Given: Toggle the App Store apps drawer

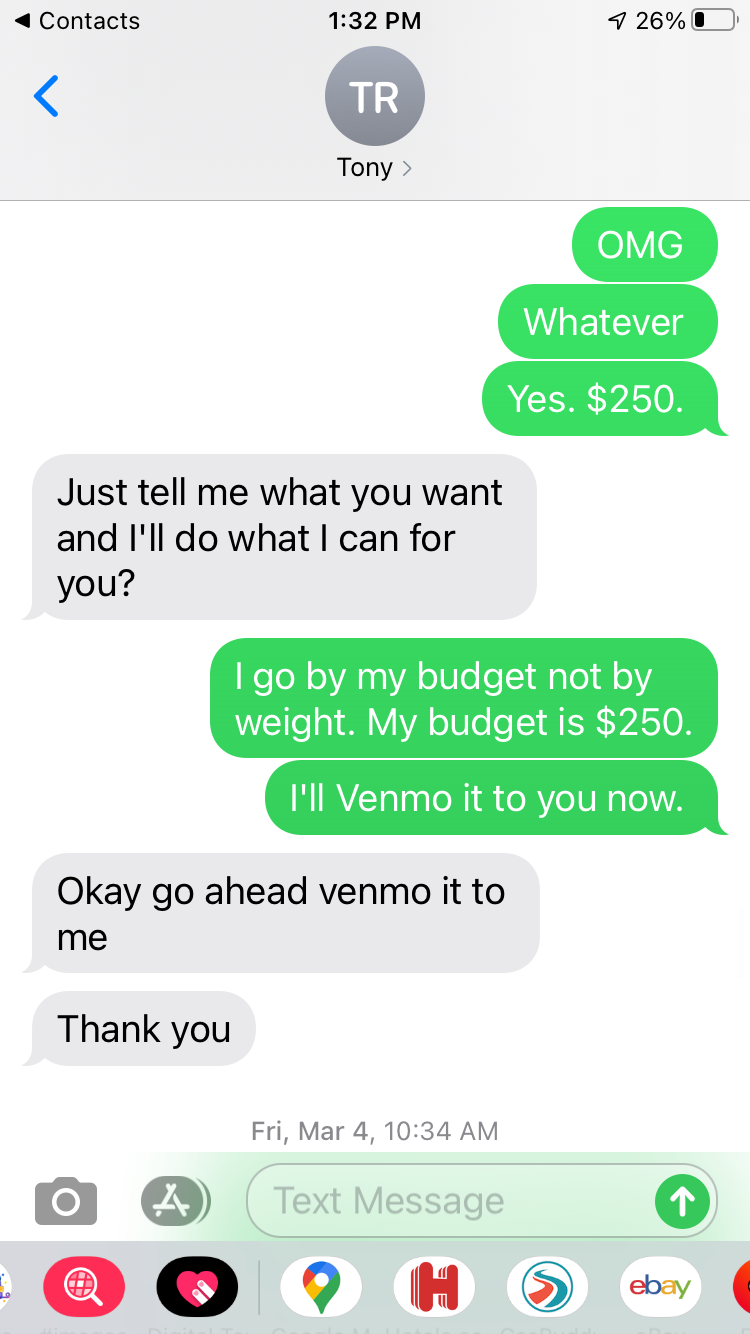Looking at the screenshot, I should (x=175, y=1200).
